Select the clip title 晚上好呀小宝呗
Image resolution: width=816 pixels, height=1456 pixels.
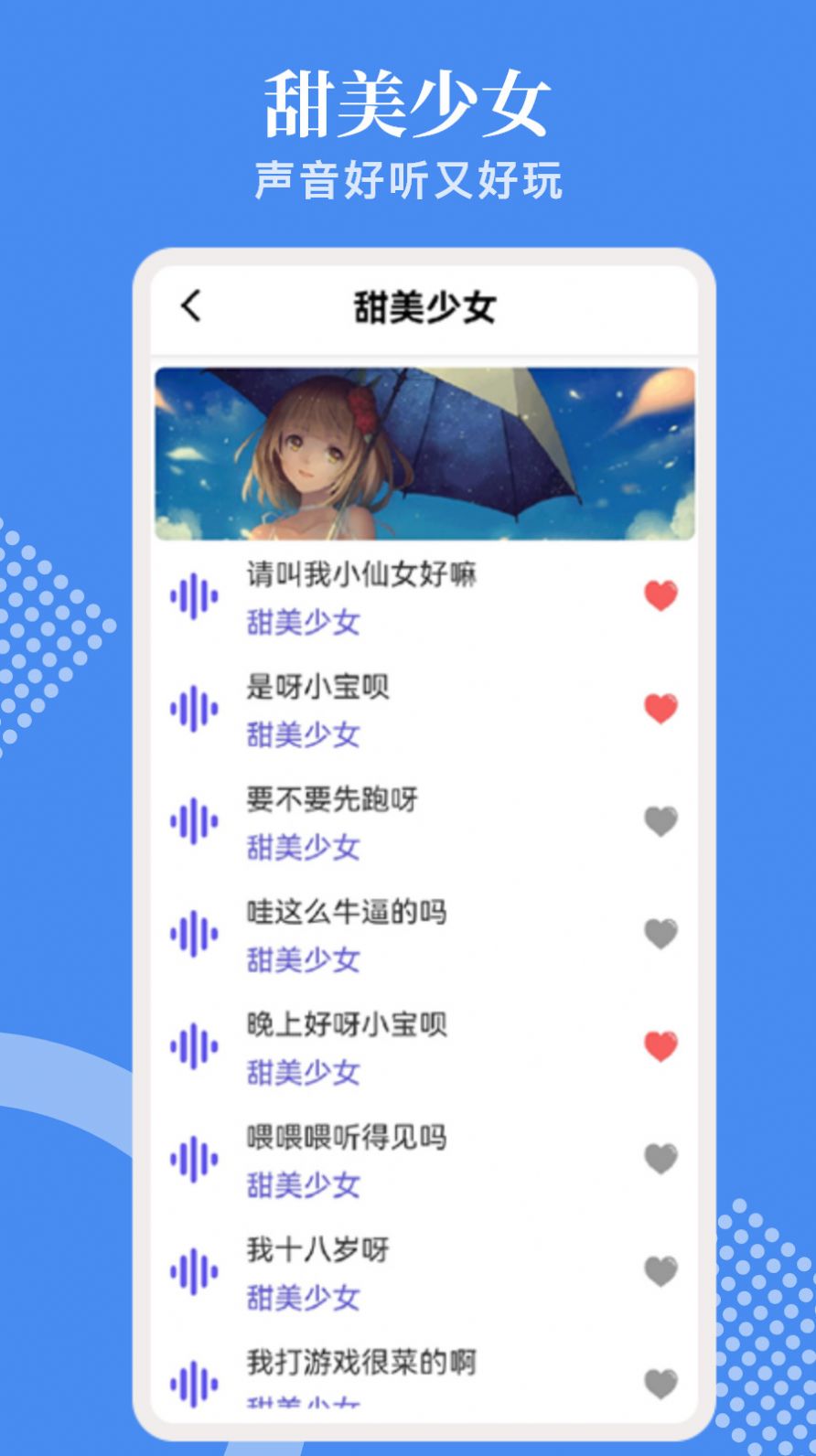348,1026
